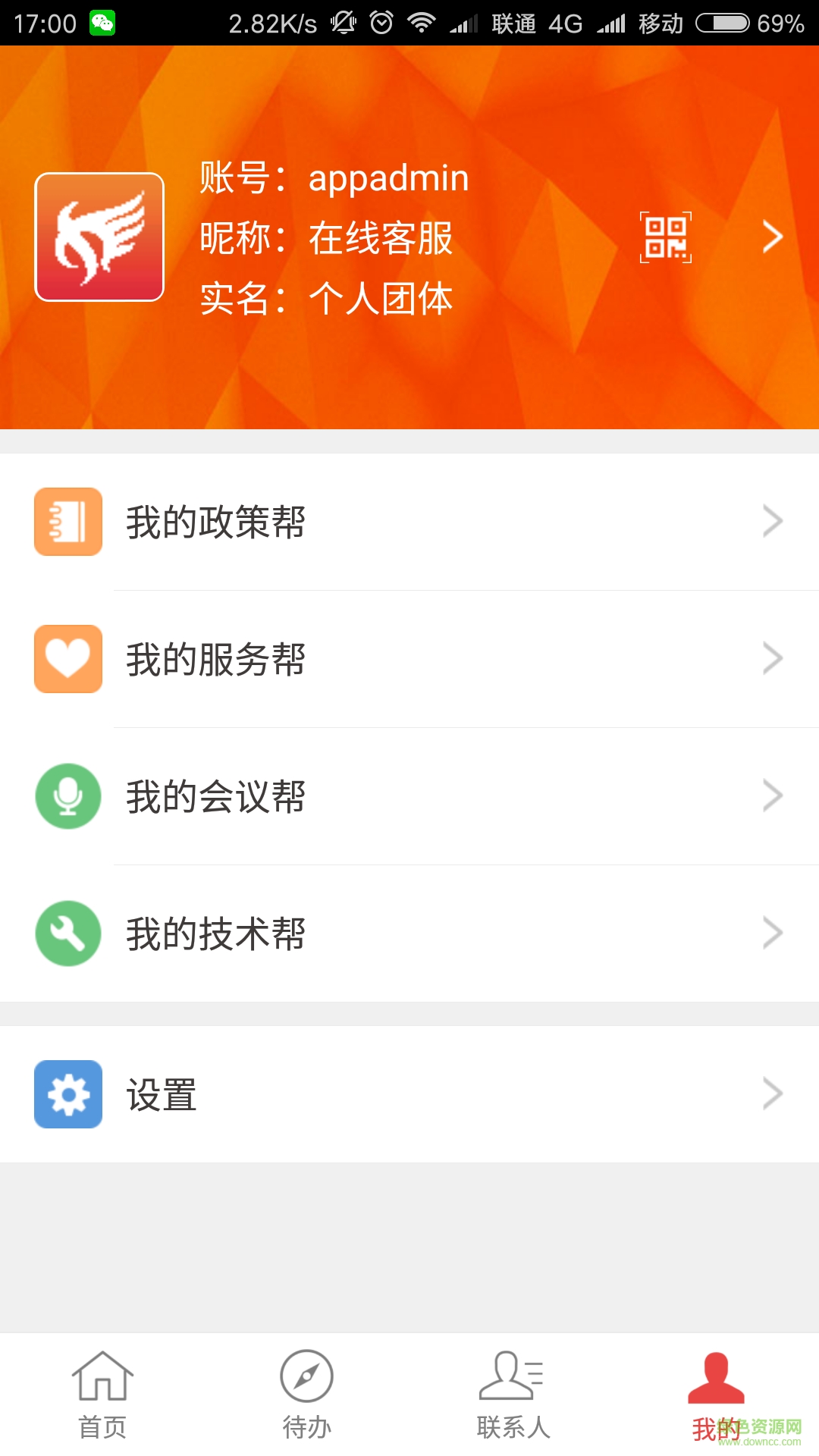Expand 我的政策帮 with its chevron
819x1456 pixels.
(x=773, y=521)
